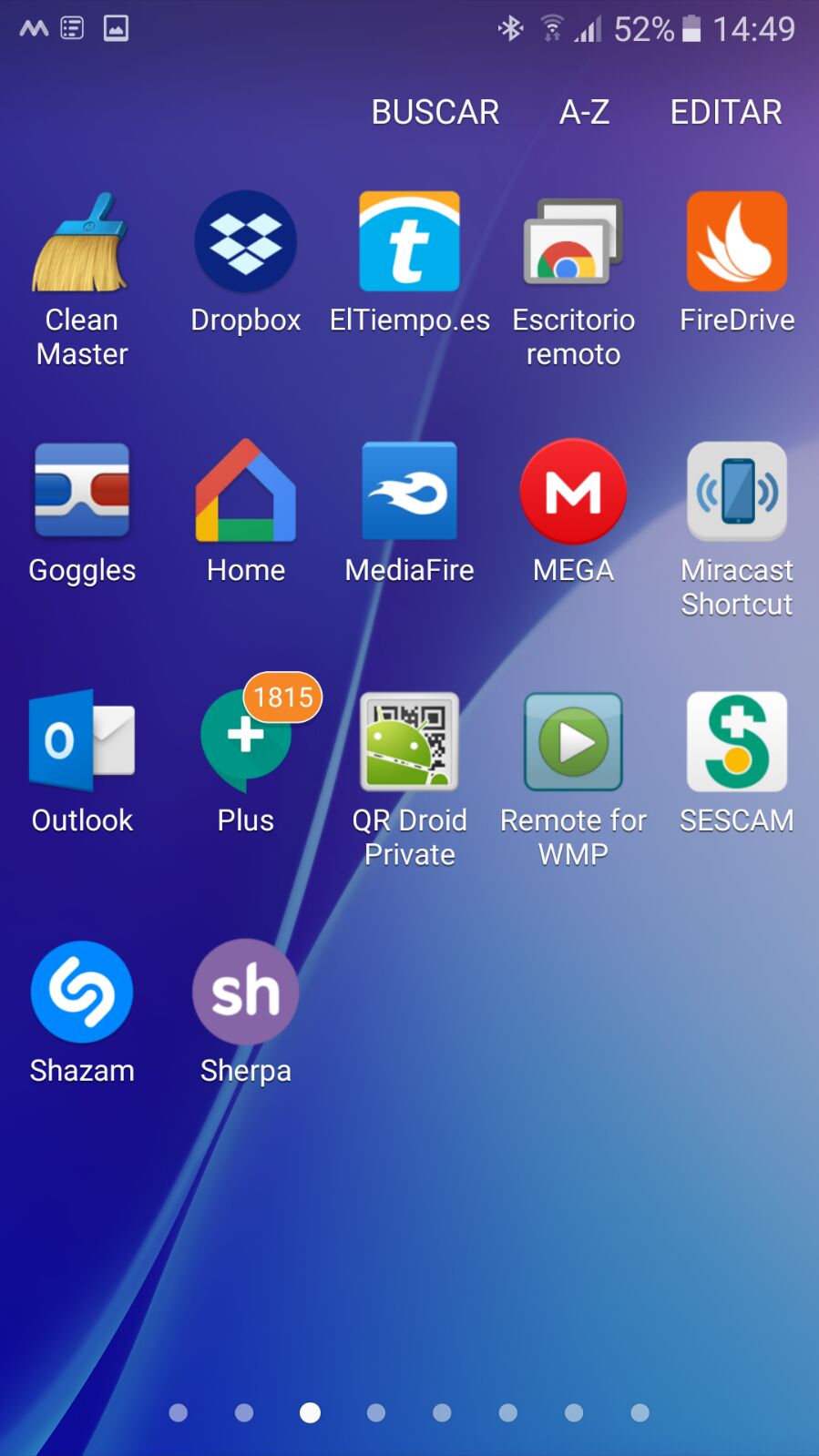The image size is (819, 1456).
Task: Tap EDITAR to edit the app drawer
Action: click(x=726, y=112)
